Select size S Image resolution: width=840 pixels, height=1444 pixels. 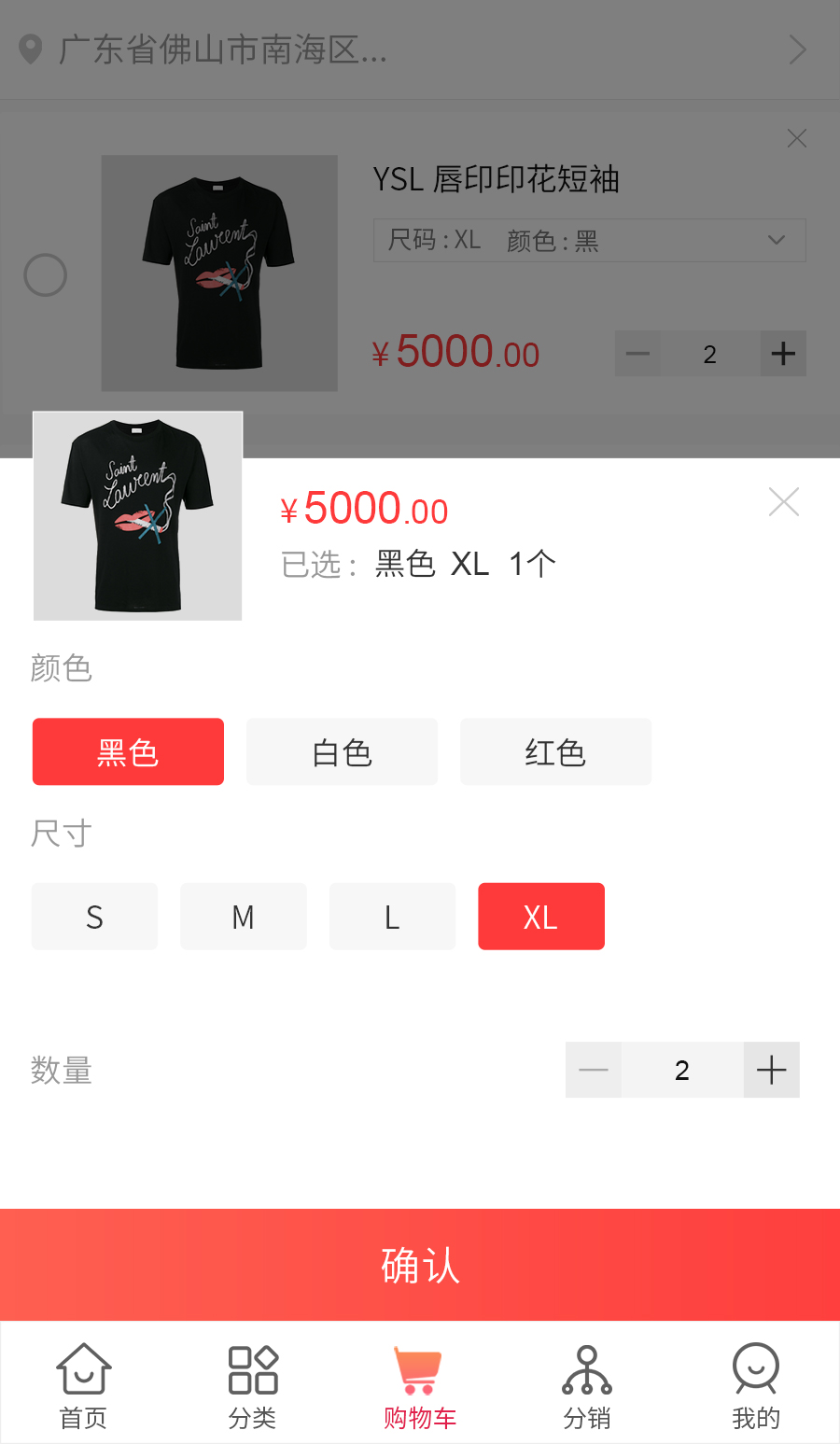click(94, 917)
